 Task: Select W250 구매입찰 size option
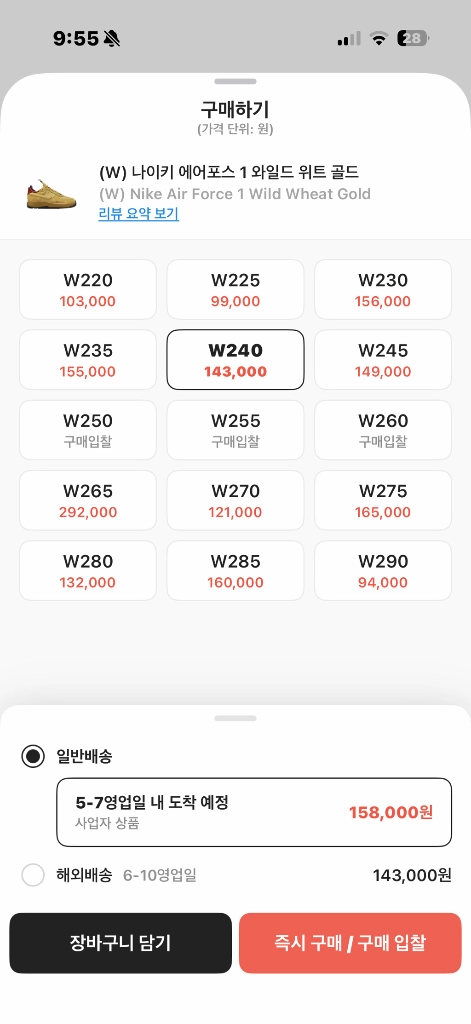(x=88, y=430)
